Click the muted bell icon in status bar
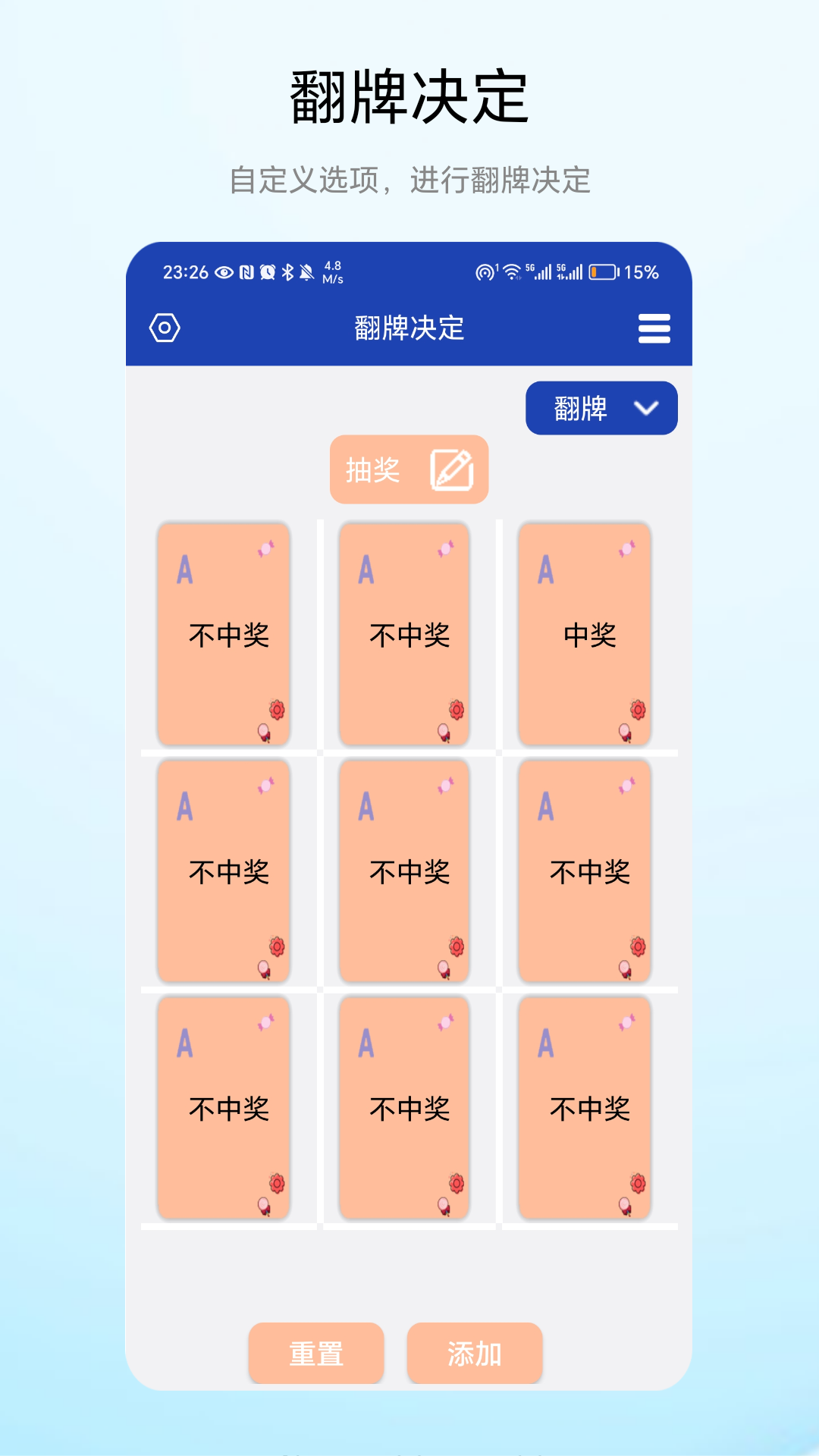Screen dimensions: 819x1456 pyautogui.click(x=305, y=271)
